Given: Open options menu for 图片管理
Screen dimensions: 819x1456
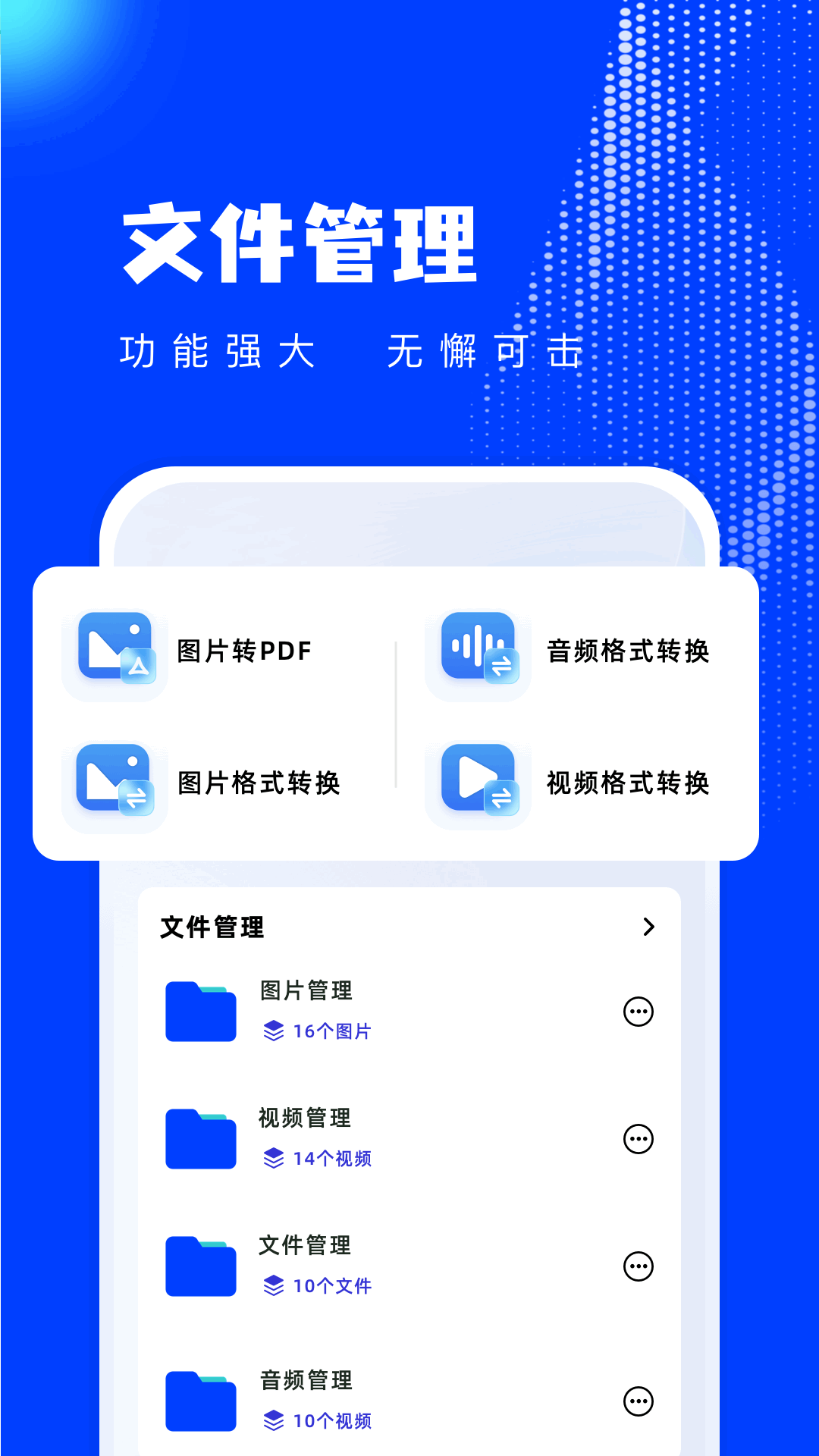Looking at the screenshot, I should 638,1010.
